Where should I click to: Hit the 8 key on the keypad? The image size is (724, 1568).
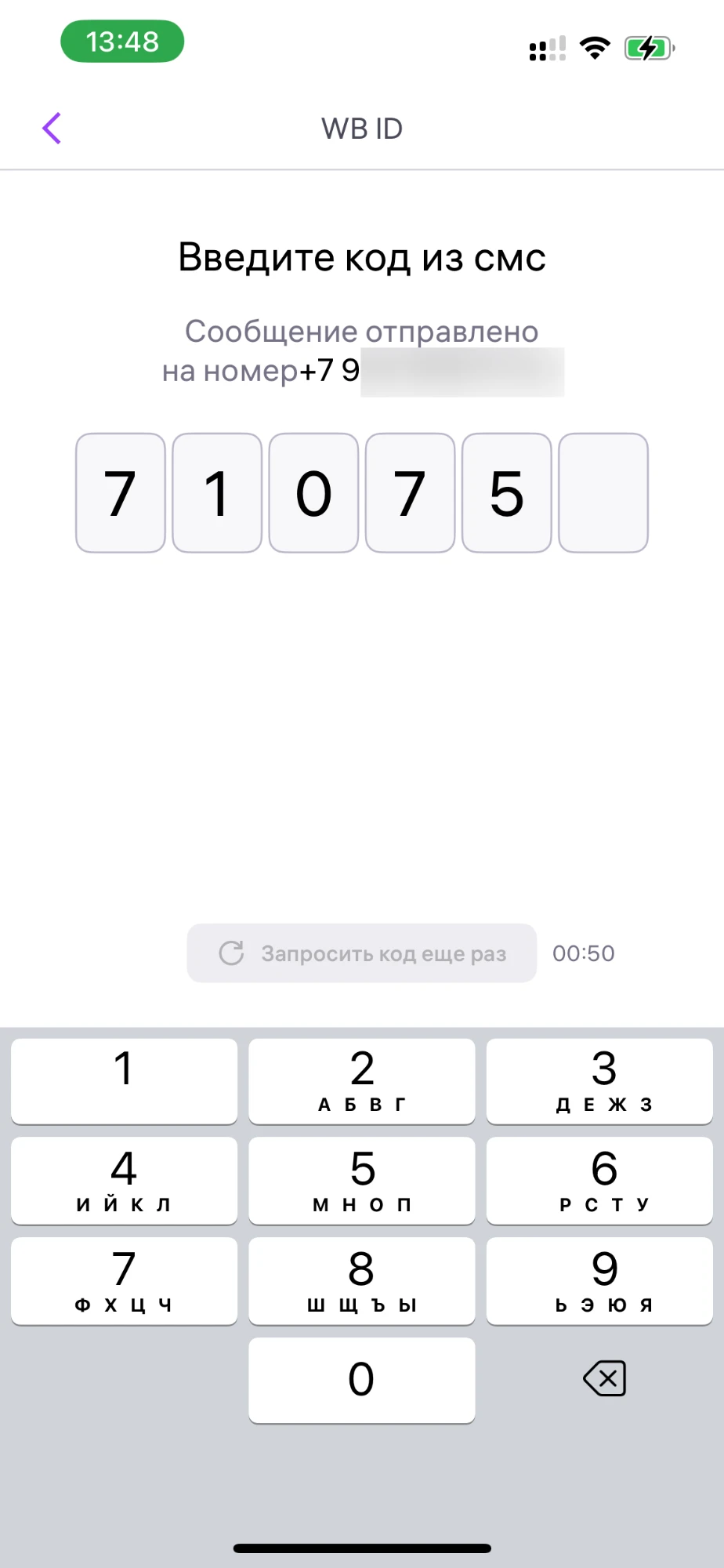tap(361, 1280)
